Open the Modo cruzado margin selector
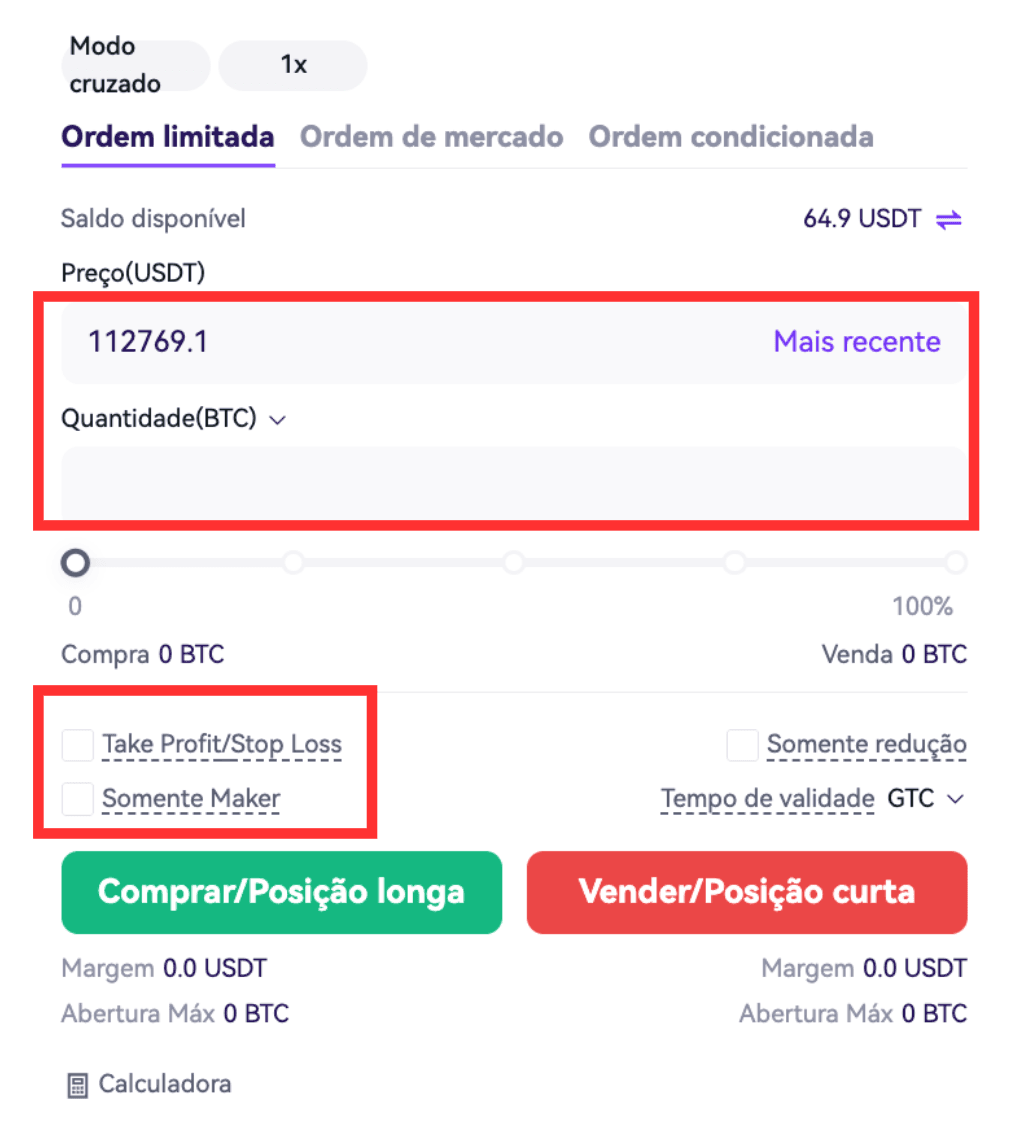 pyautogui.click(x=135, y=65)
